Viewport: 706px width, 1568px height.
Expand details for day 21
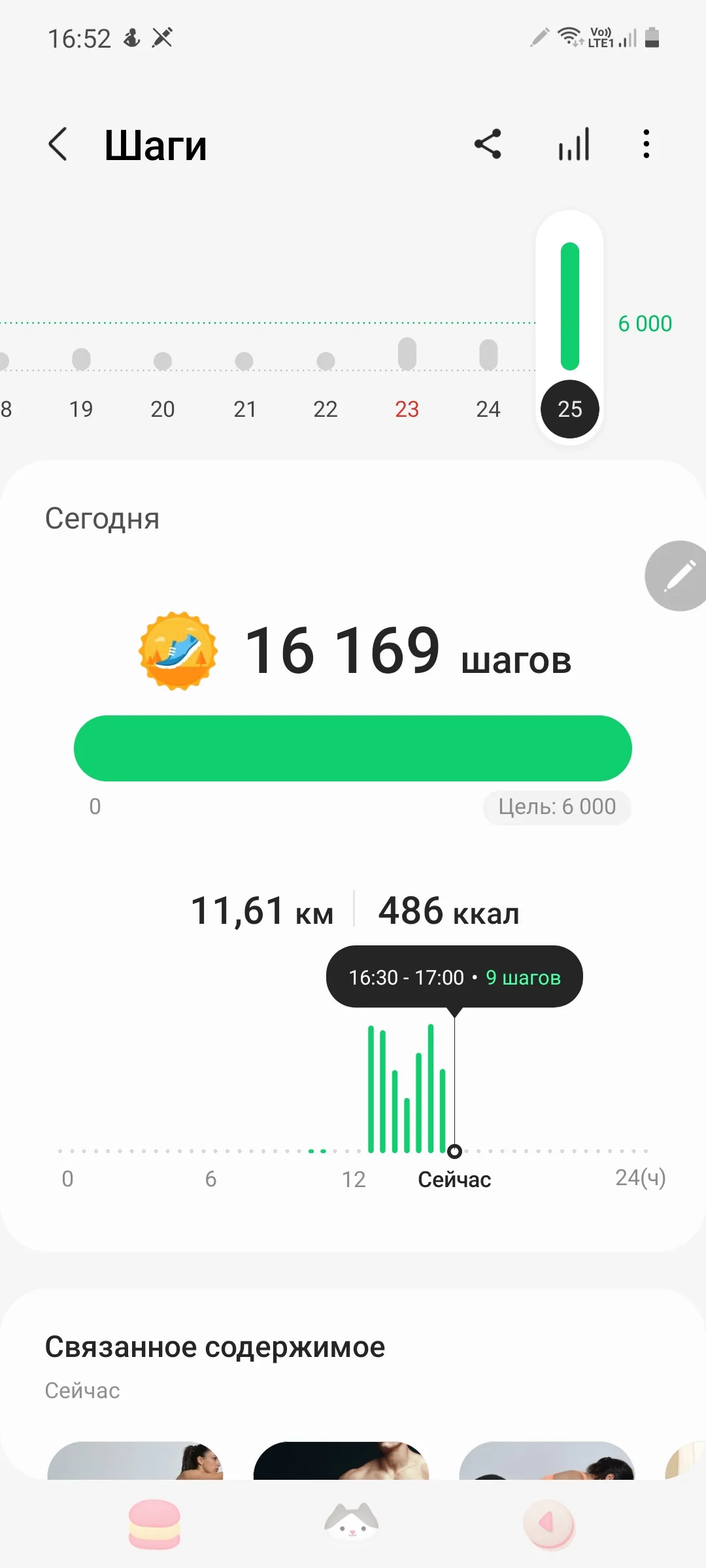click(245, 409)
